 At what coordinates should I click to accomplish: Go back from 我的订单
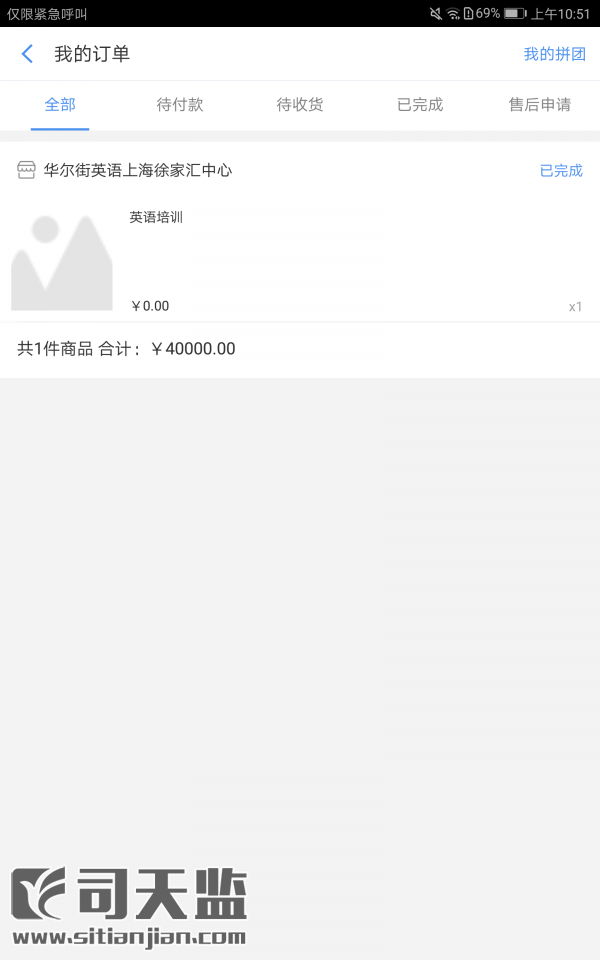[27, 54]
